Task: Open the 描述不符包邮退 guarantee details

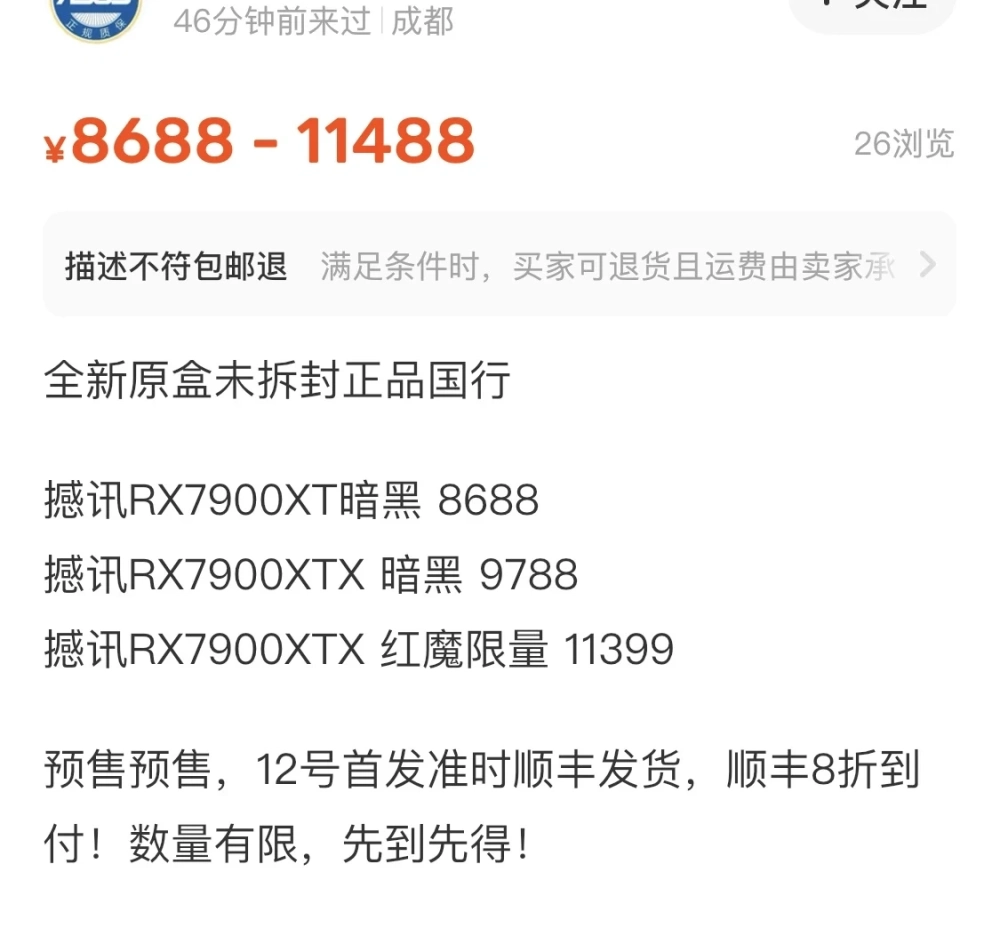Action: 500,265
